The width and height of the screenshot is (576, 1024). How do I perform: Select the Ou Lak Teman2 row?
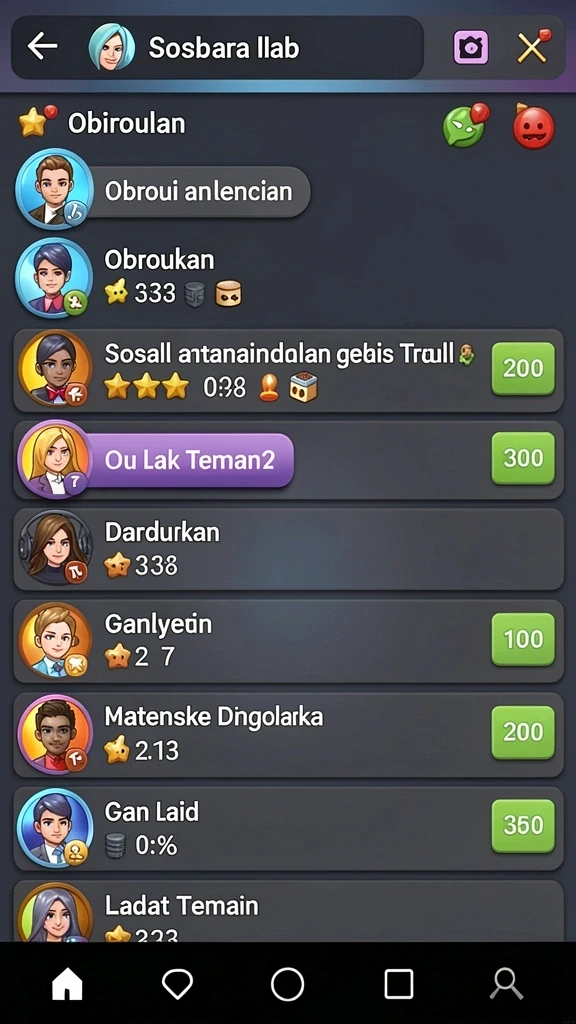(289, 460)
